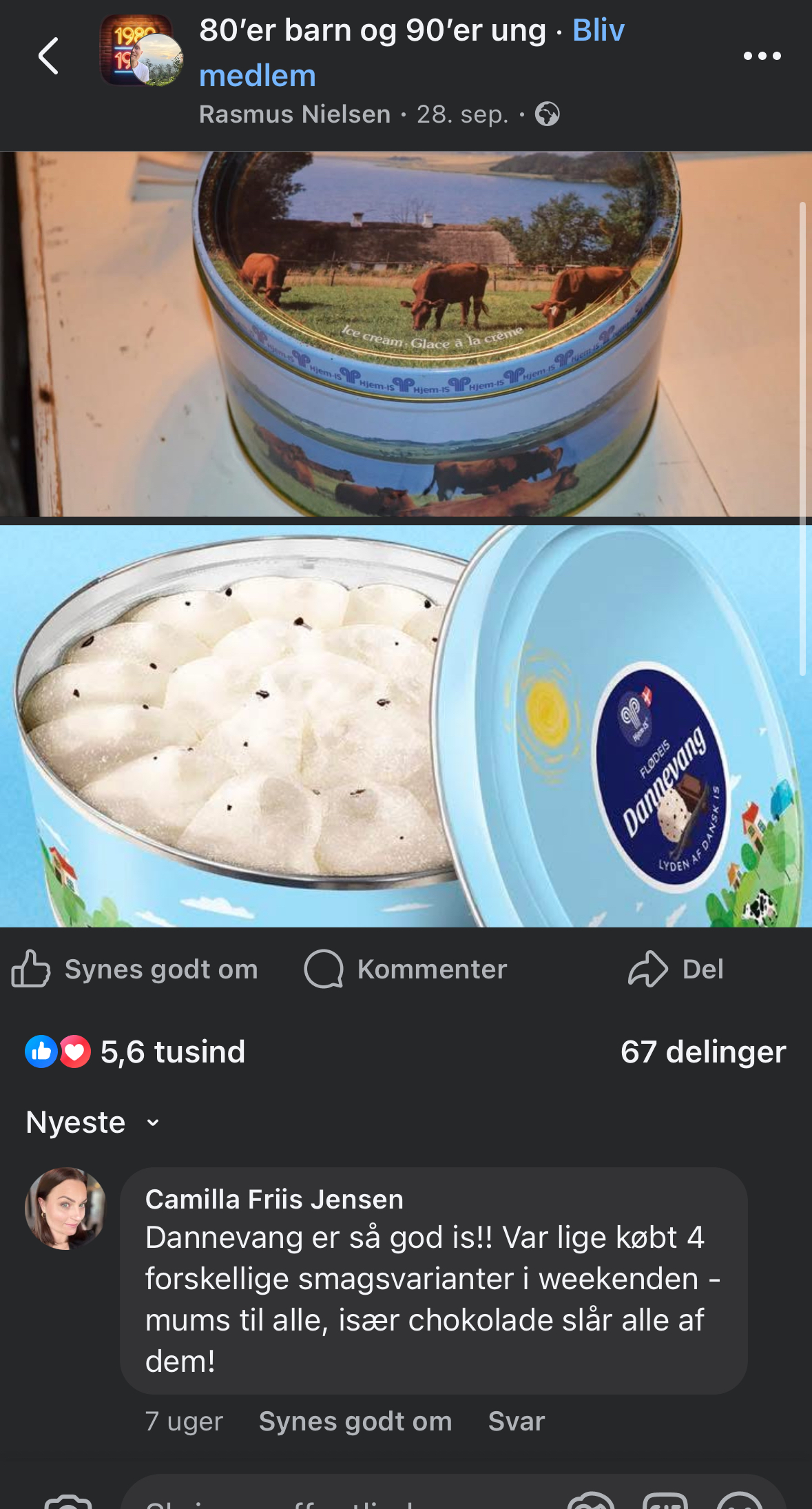This screenshot has width=812, height=1509.
Task: Open the Dannevang ice cream photo
Action: (406, 726)
